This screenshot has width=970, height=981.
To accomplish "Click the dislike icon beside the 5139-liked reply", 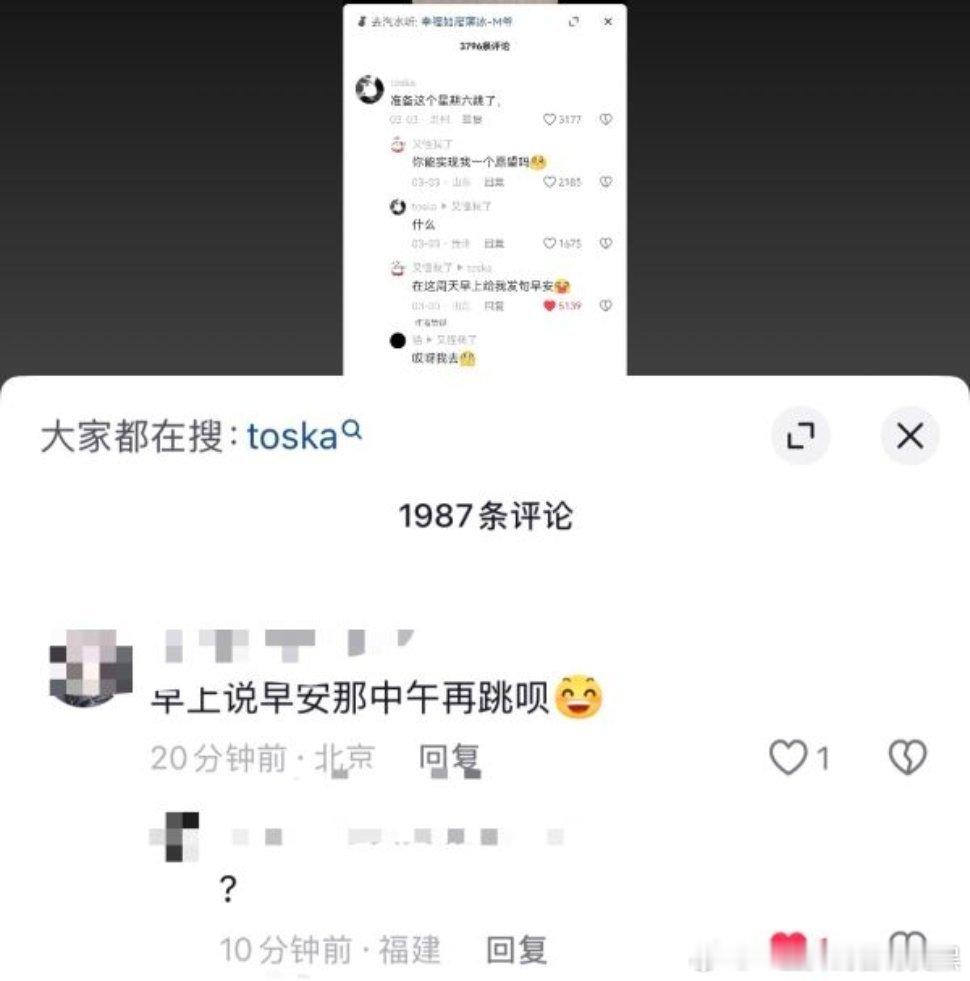I will point(605,307).
